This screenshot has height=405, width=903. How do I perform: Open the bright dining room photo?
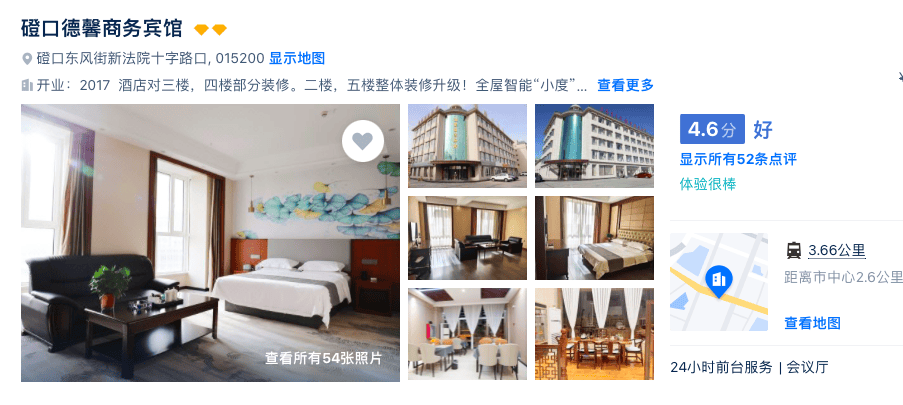(x=467, y=333)
